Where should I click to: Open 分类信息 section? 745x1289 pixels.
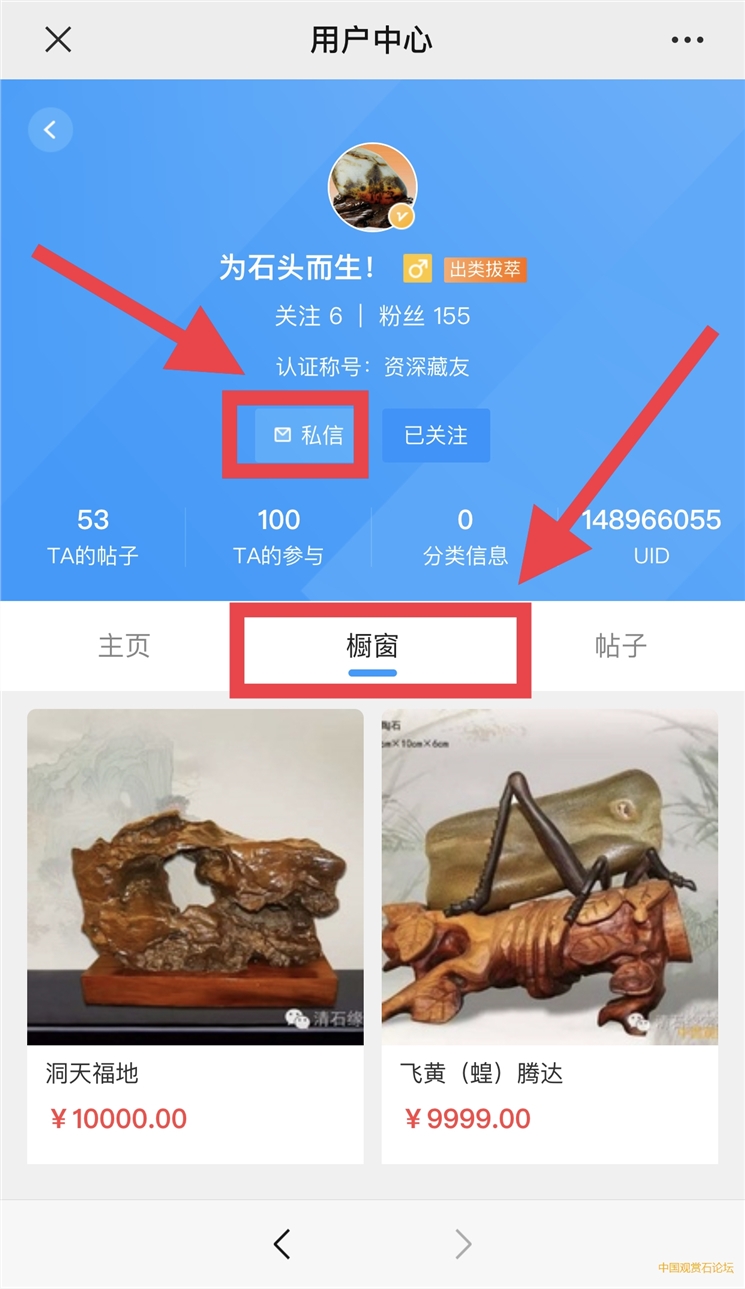coord(465,536)
